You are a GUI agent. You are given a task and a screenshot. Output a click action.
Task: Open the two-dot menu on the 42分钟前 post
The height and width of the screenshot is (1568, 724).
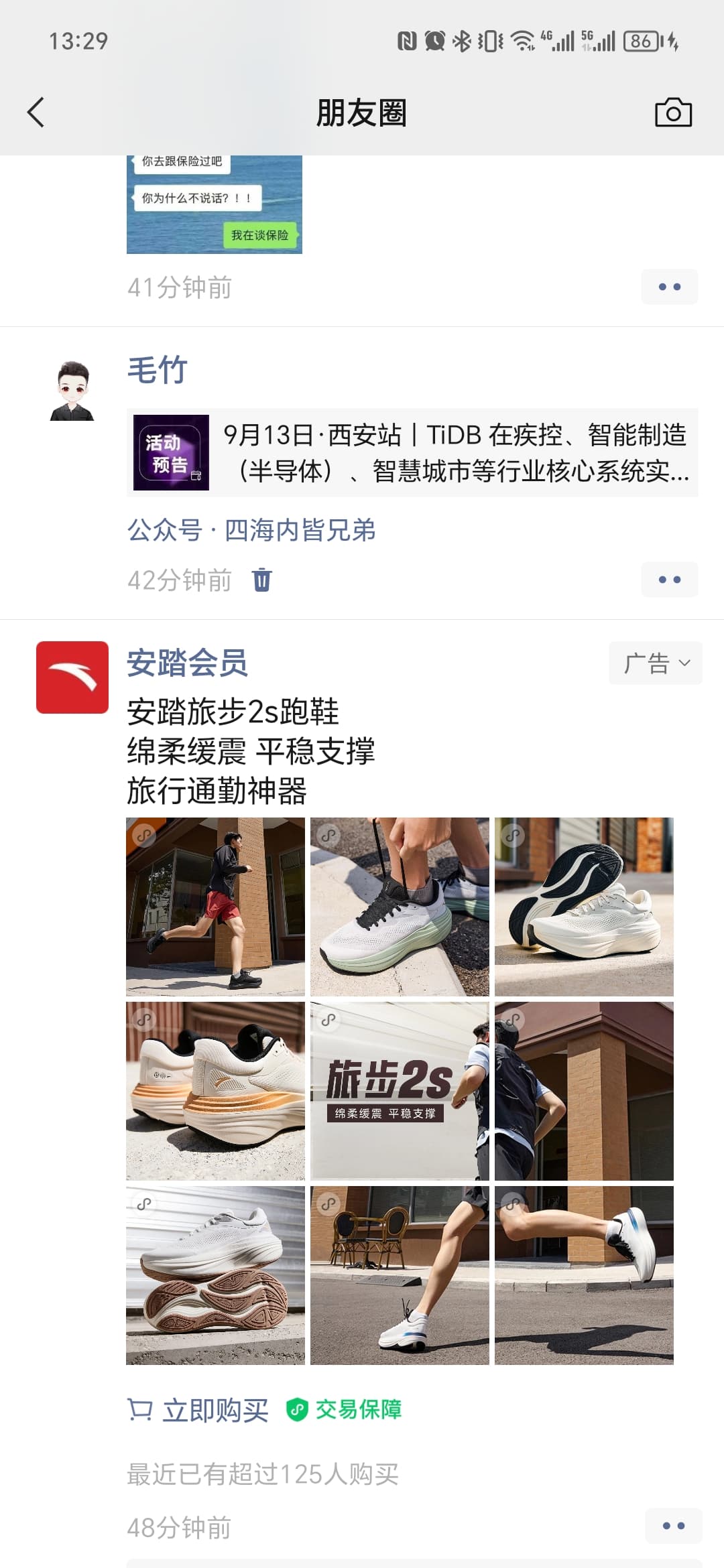tap(669, 580)
